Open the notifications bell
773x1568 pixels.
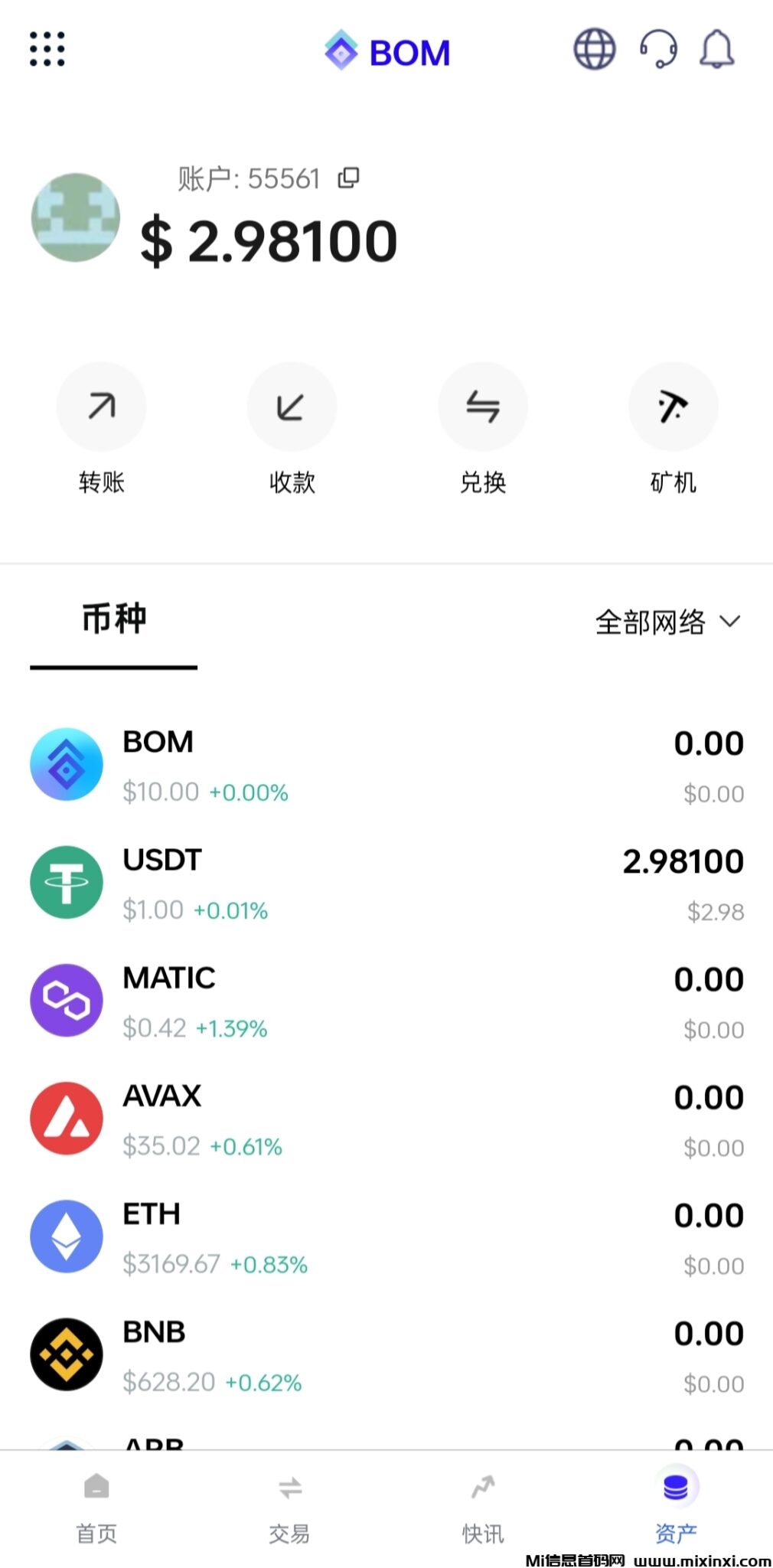[717, 50]
